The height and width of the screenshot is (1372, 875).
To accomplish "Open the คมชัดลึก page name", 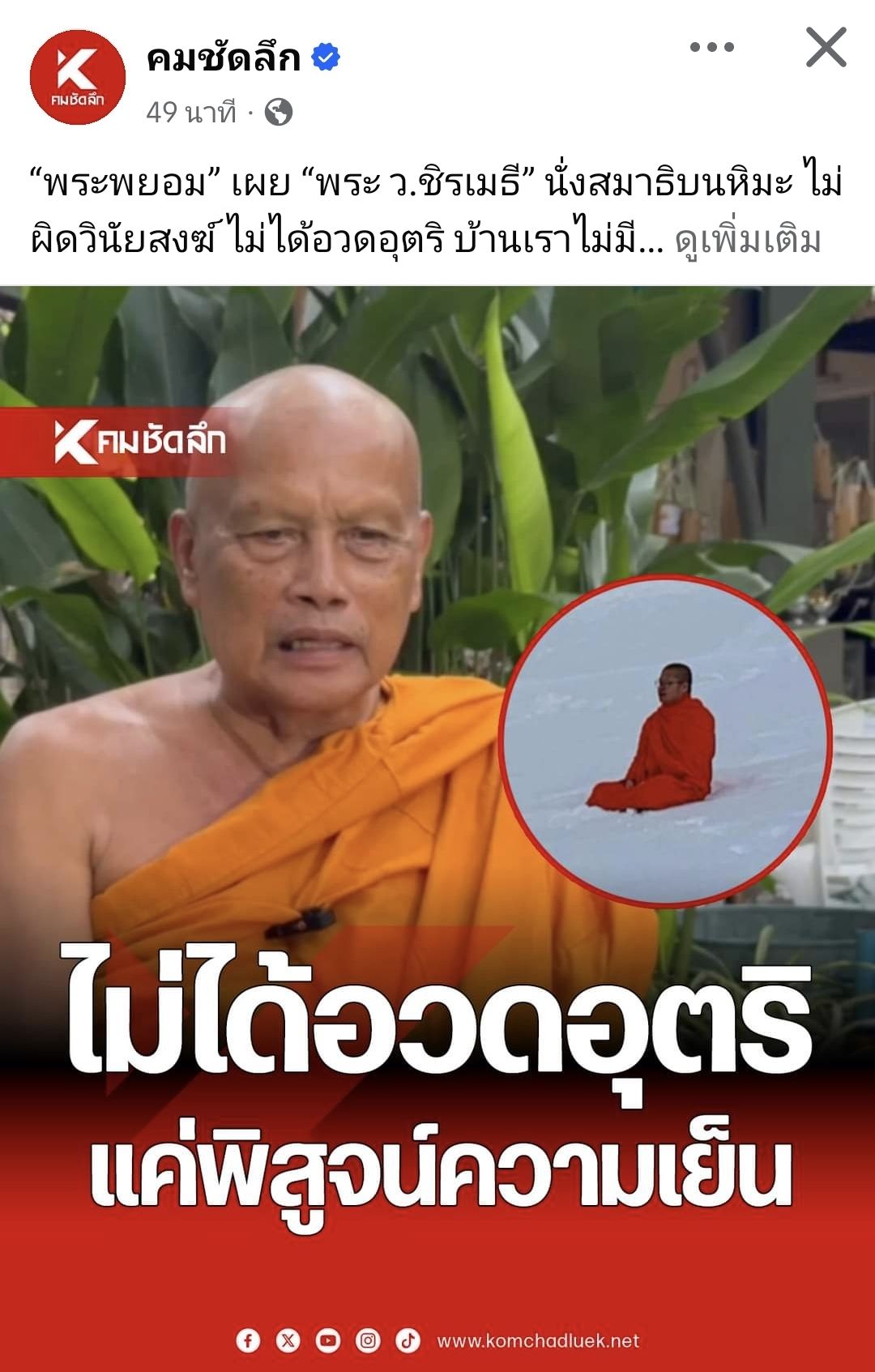I will 224,58.
